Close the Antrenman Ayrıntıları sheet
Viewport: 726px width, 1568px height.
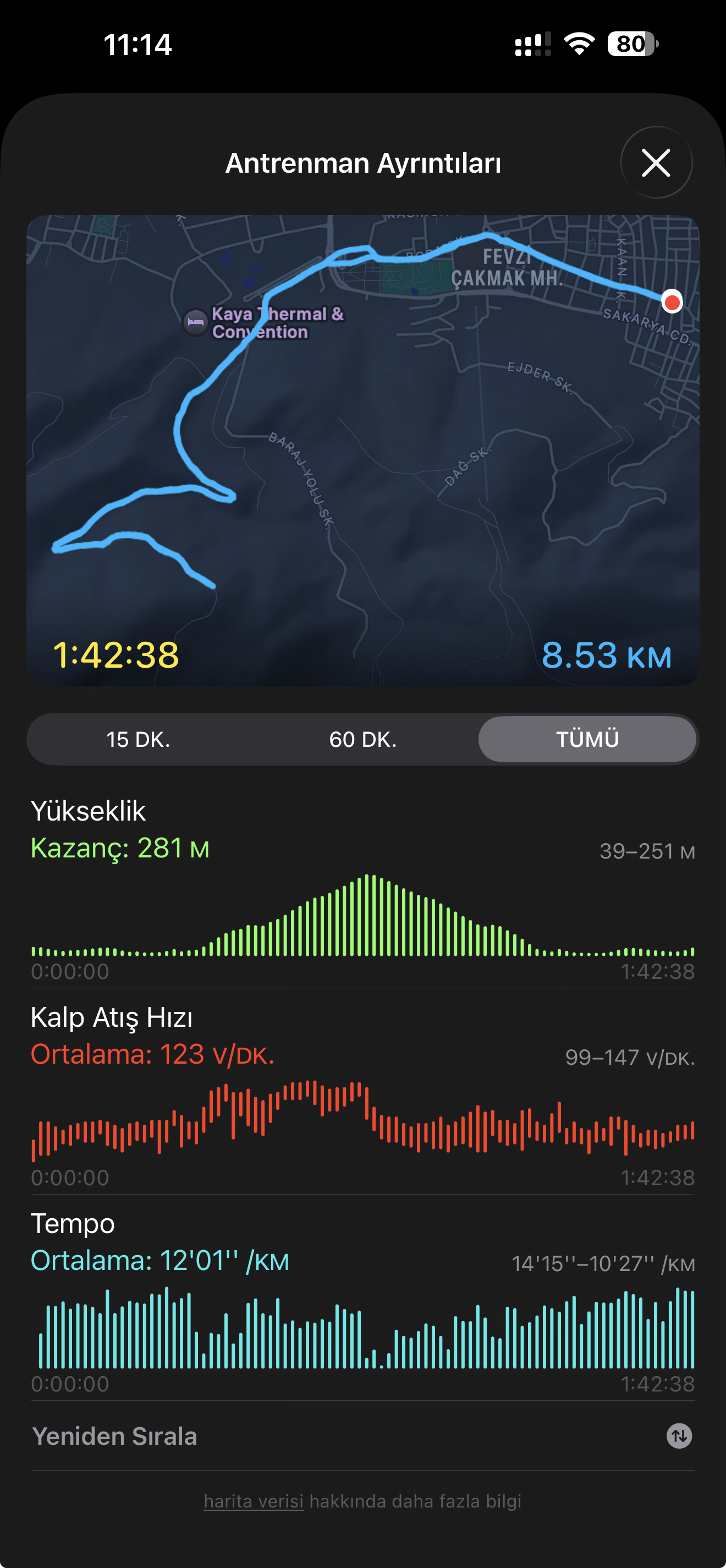pos(656,163)
